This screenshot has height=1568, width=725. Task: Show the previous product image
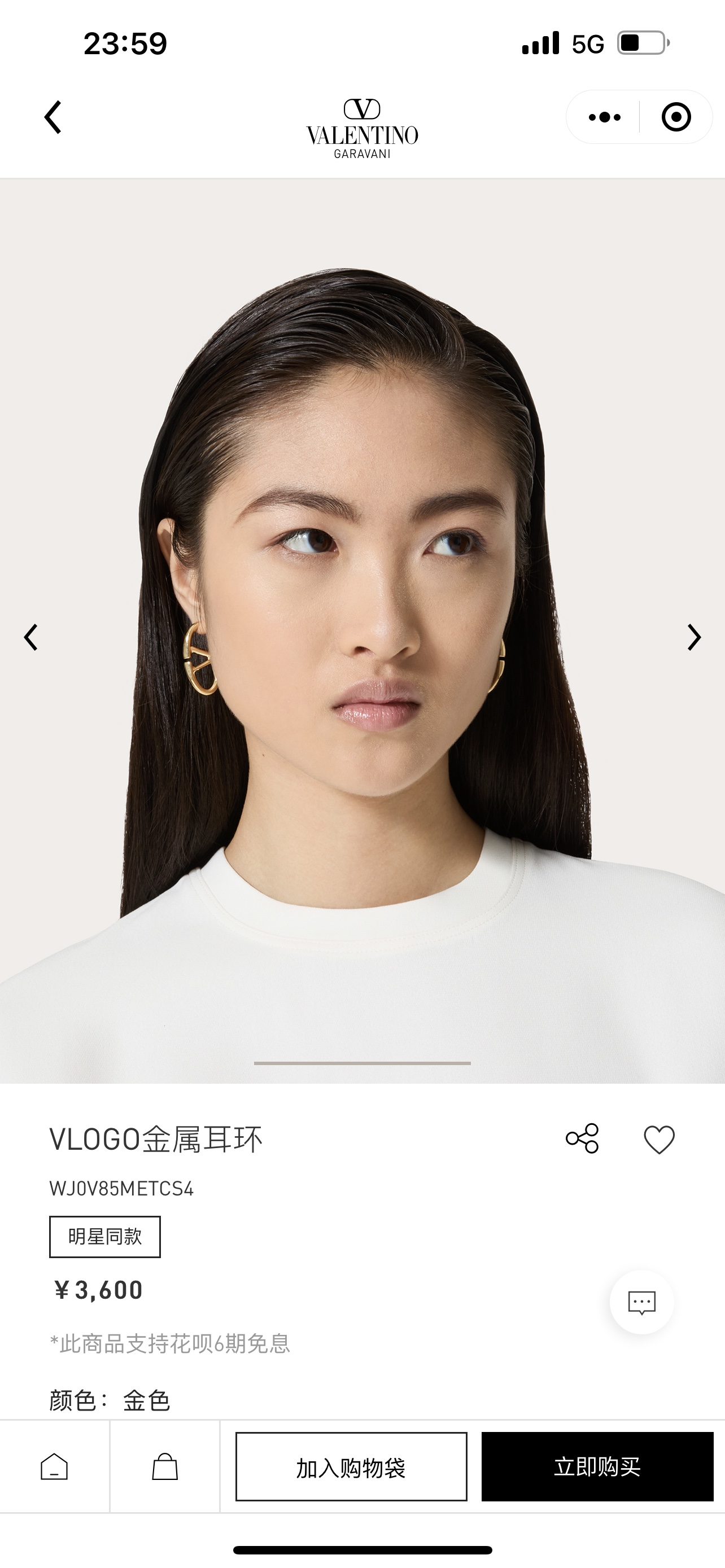[x=31, y=637]
